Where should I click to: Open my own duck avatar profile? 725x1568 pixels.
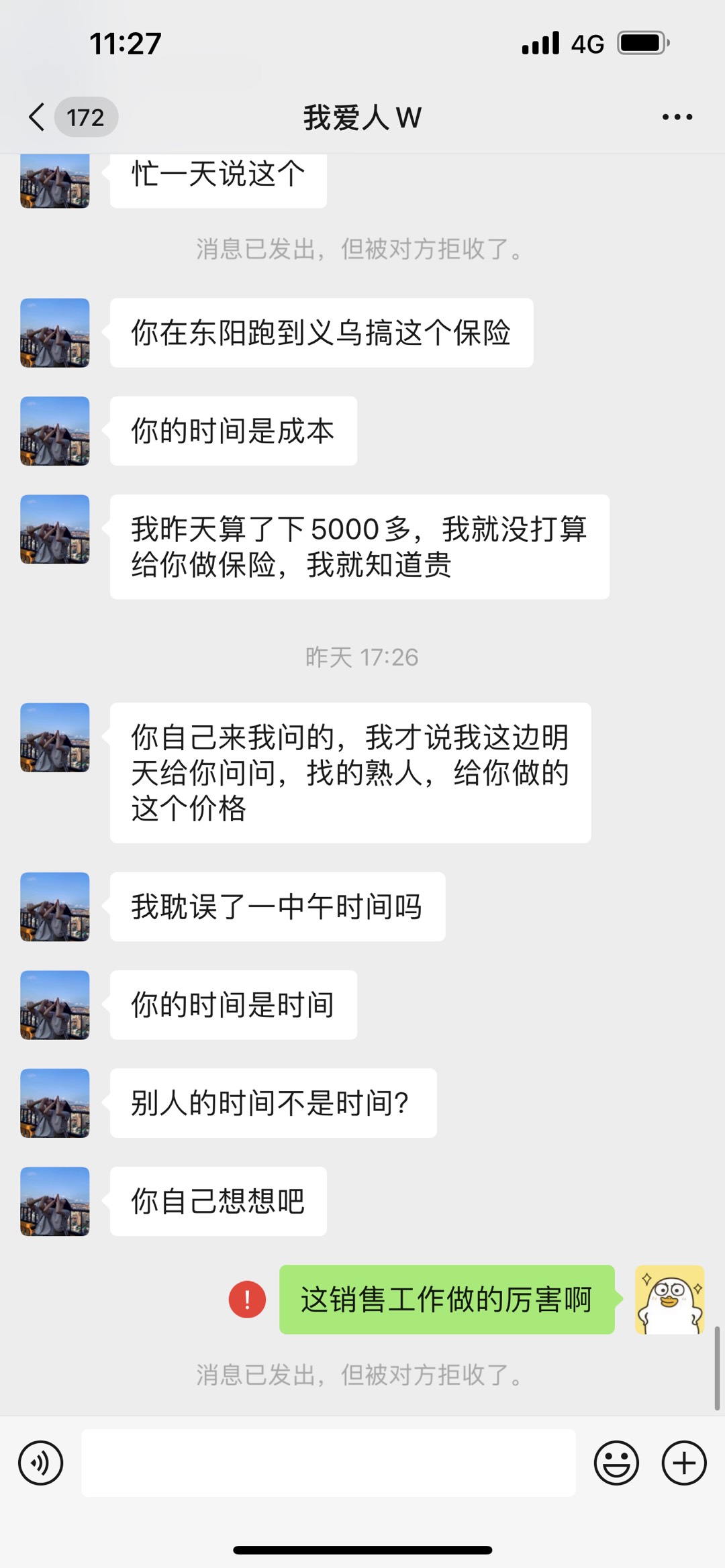click(x=669, y=1300)
